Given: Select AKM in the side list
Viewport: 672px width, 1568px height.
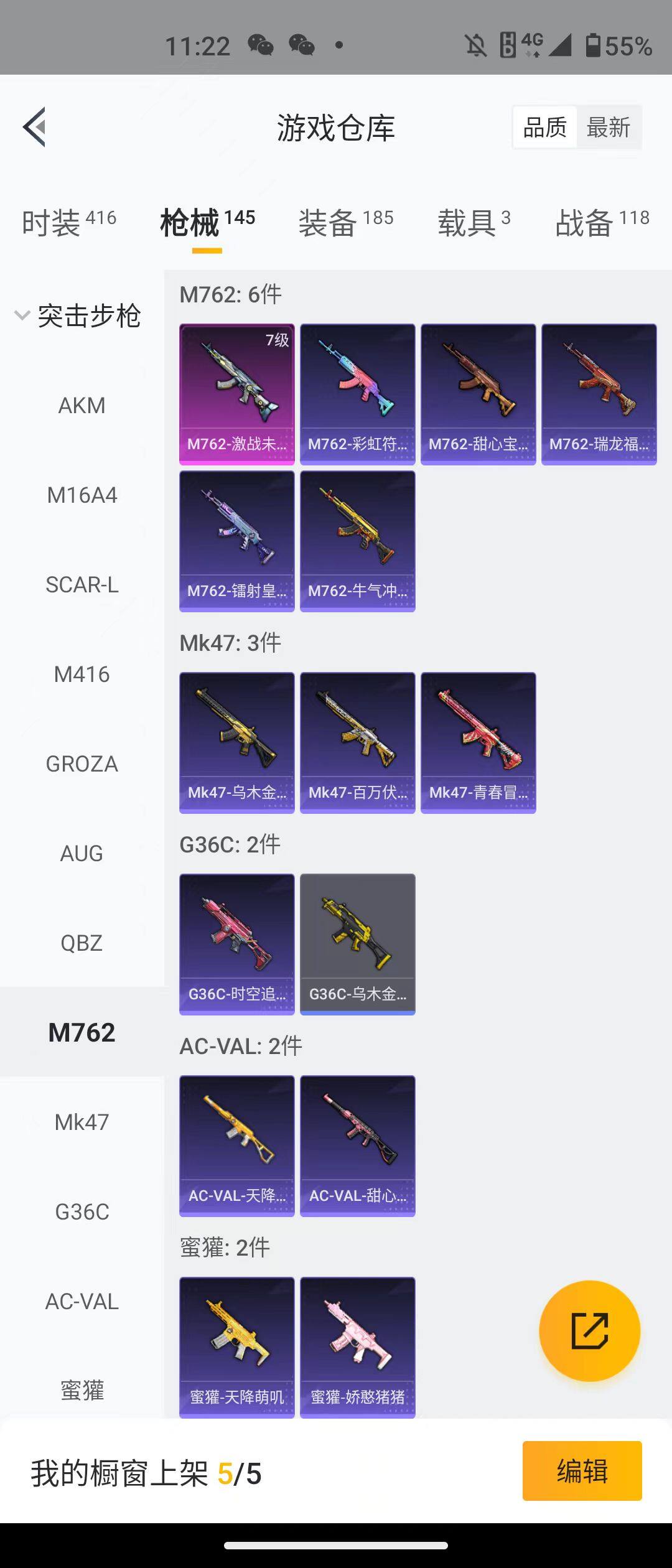Looking at the screenshot, I should click(82, 406).
